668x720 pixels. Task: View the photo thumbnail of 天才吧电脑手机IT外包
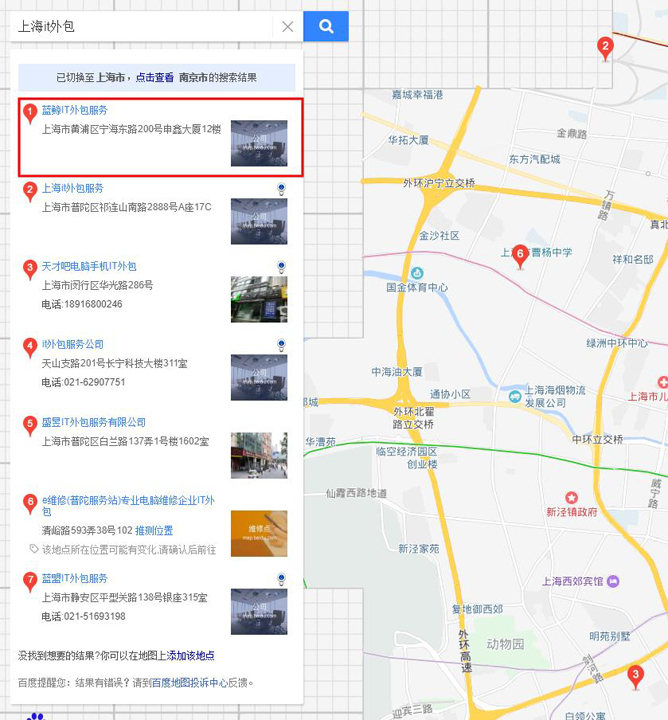click(x=259, y=299)
